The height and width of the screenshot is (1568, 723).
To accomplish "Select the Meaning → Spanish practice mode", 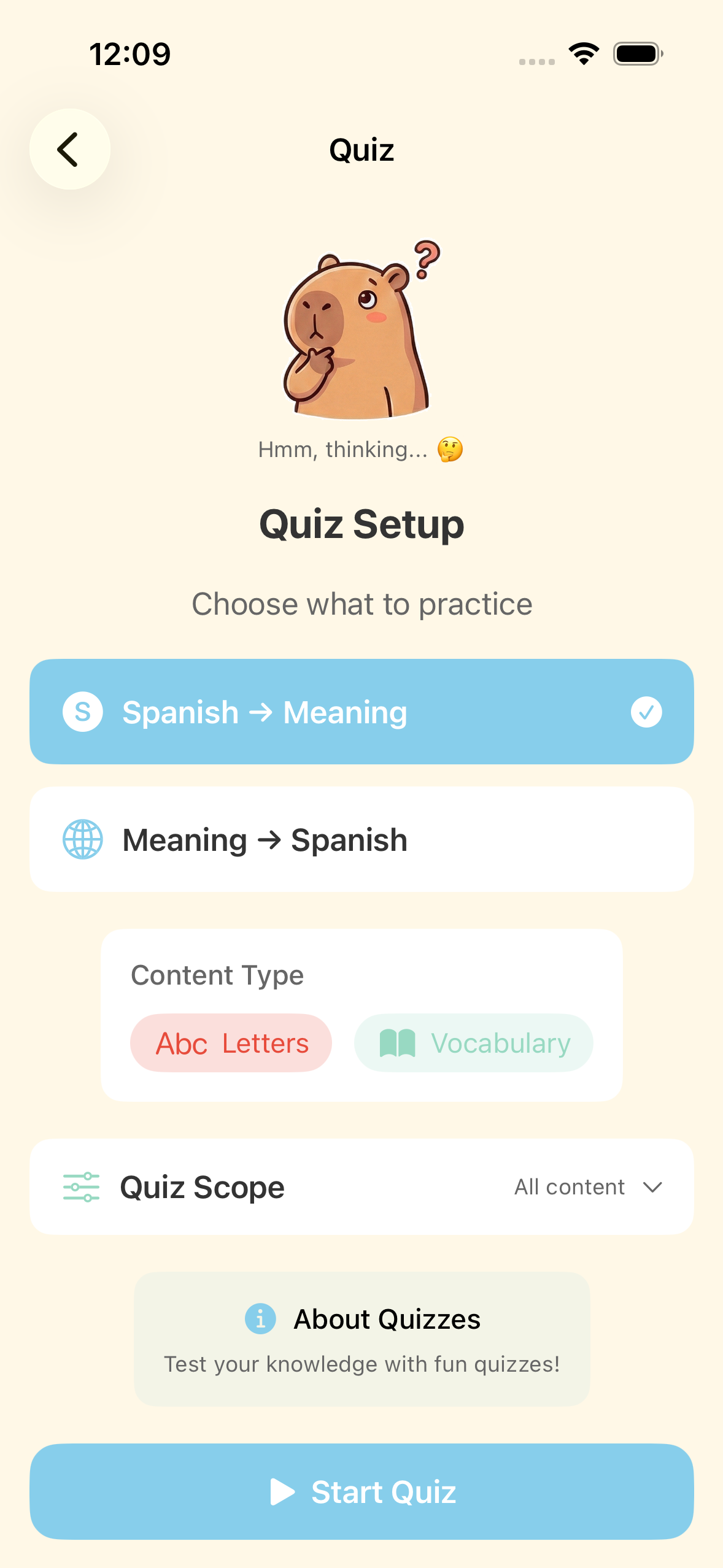I will [x=361, y=839].
